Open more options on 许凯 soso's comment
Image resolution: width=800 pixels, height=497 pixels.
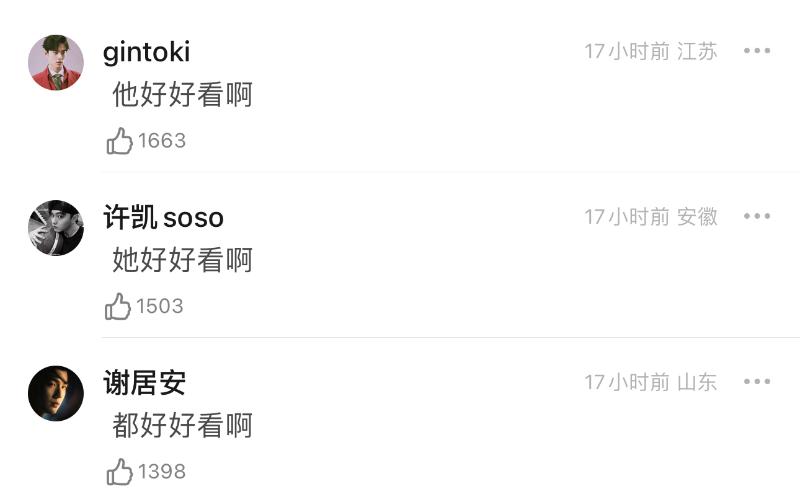tap(756, 216)
